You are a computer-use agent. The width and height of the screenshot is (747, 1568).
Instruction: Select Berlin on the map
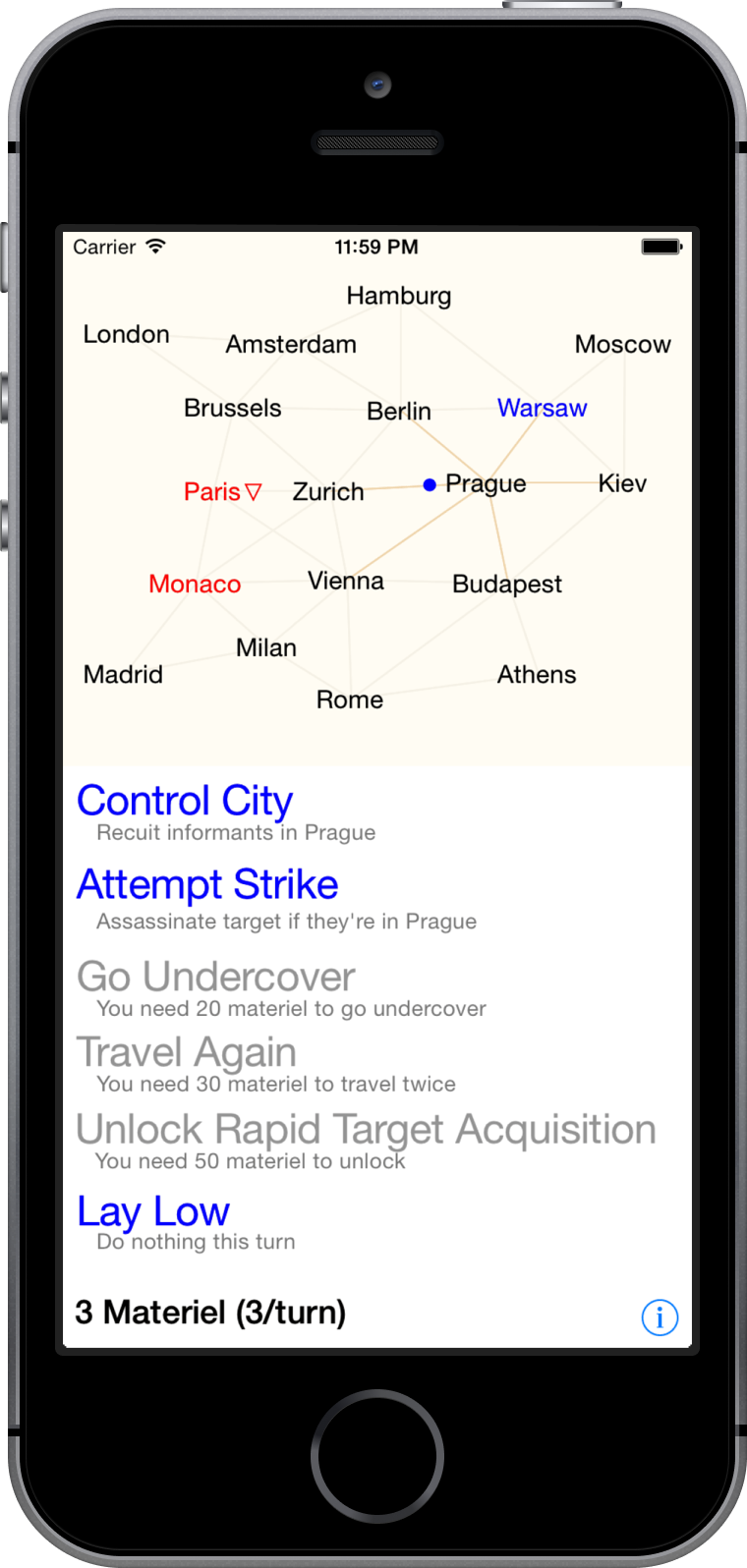pyautogui.click(x=399, y=411)
